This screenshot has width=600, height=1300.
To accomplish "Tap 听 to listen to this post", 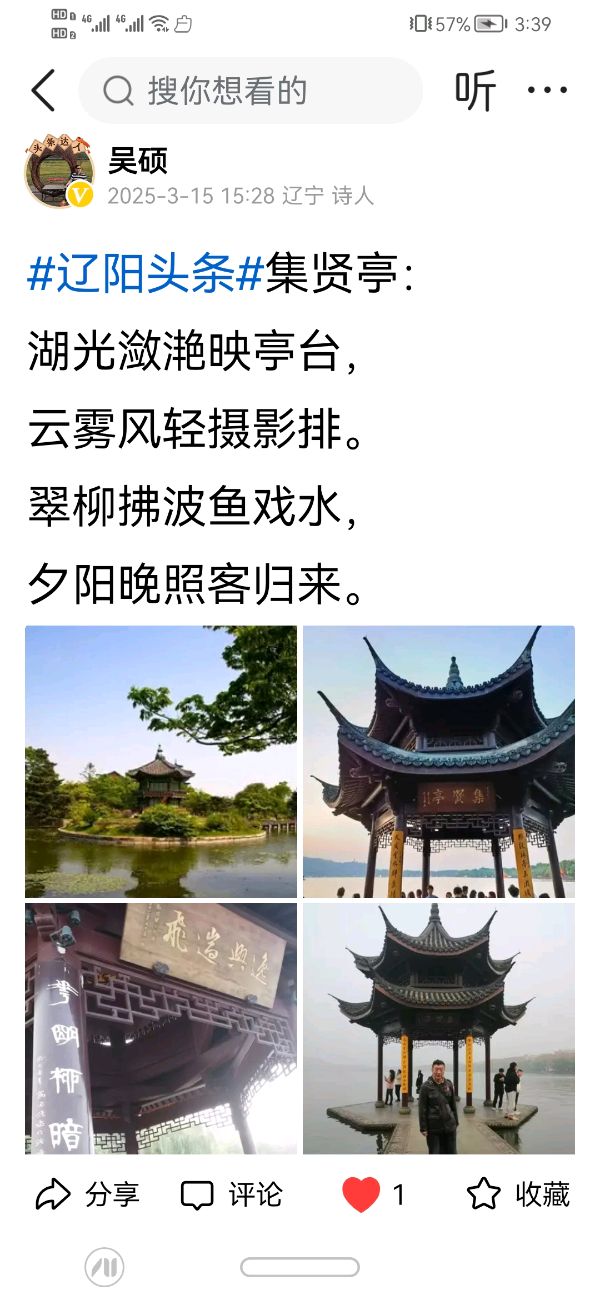I will pos(475,92).
